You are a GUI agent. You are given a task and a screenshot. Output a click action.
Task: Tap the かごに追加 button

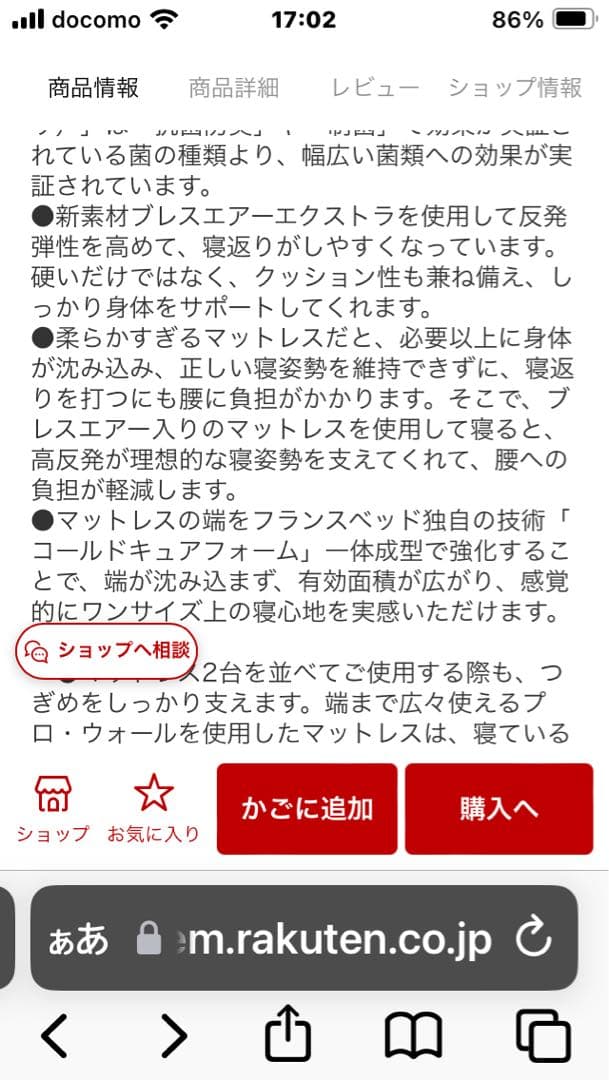tap(307, 809)
